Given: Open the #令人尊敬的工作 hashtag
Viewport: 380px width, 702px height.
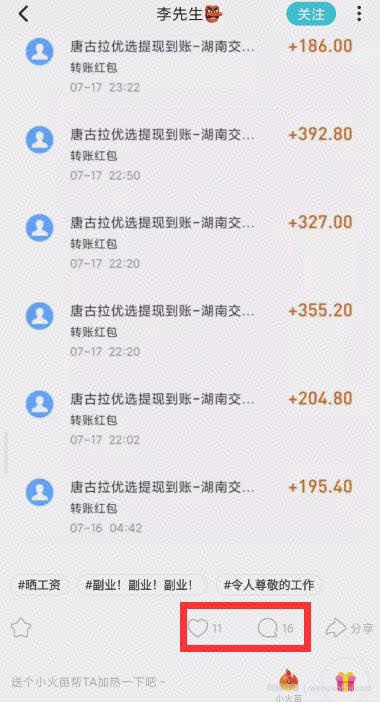Looking at the screenshot, I should click(269, 584).
